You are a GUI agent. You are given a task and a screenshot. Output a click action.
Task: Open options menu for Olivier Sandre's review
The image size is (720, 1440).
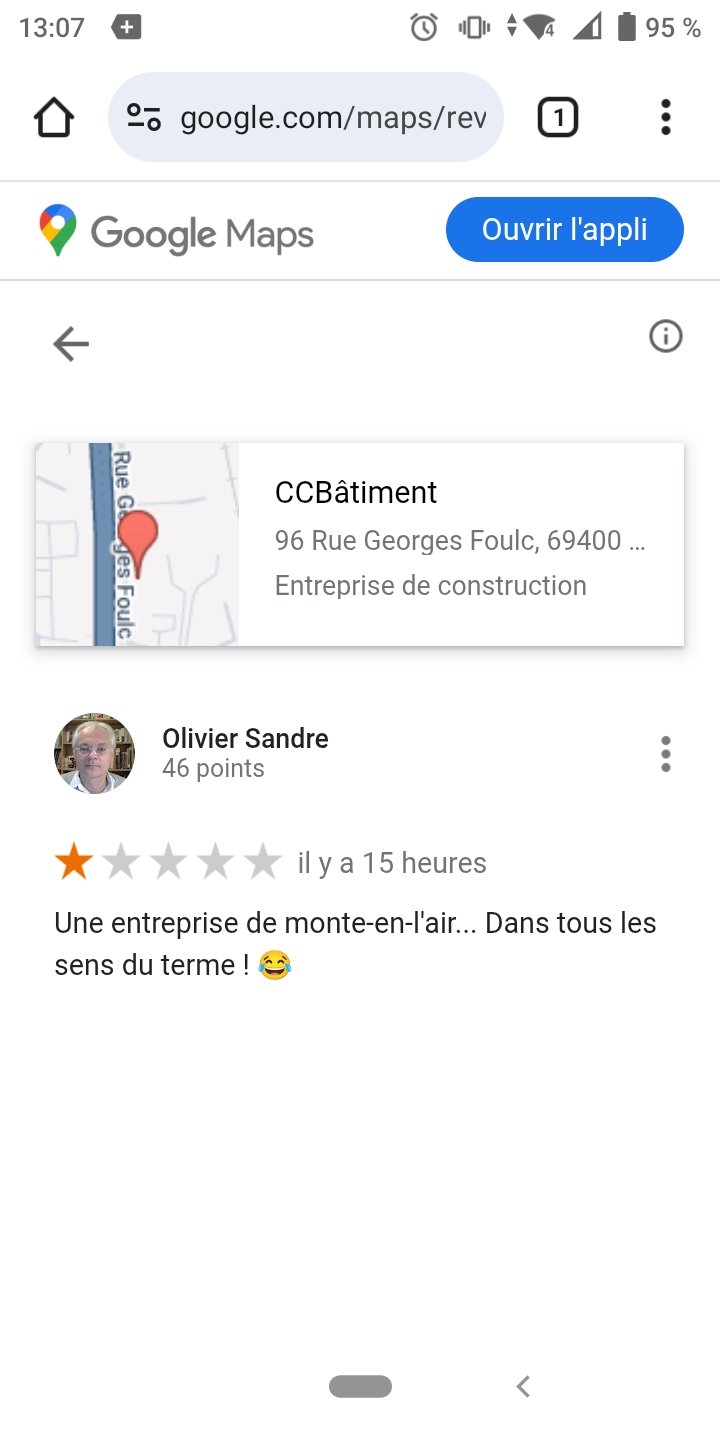(x=666, y=754)
